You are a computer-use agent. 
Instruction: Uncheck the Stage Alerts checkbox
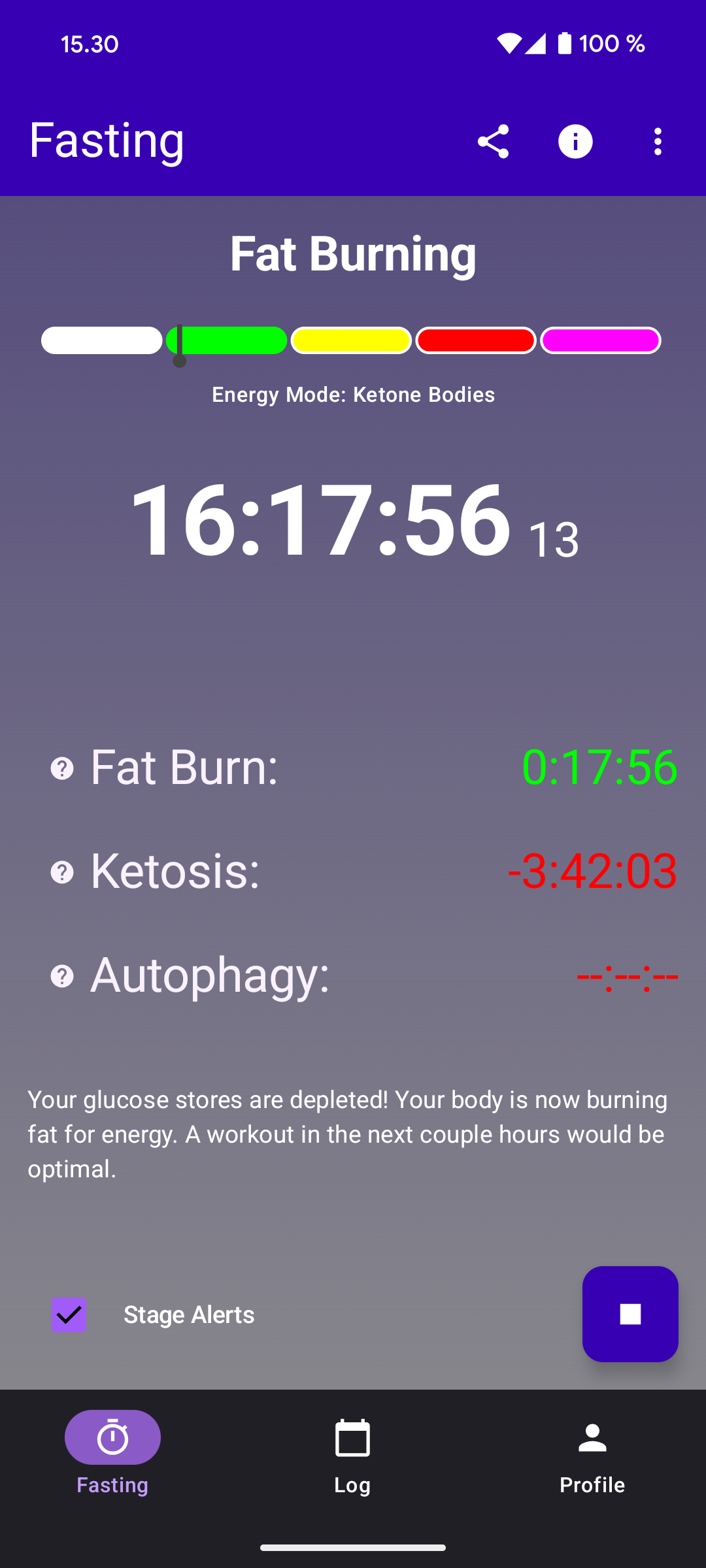point(69,1315)
